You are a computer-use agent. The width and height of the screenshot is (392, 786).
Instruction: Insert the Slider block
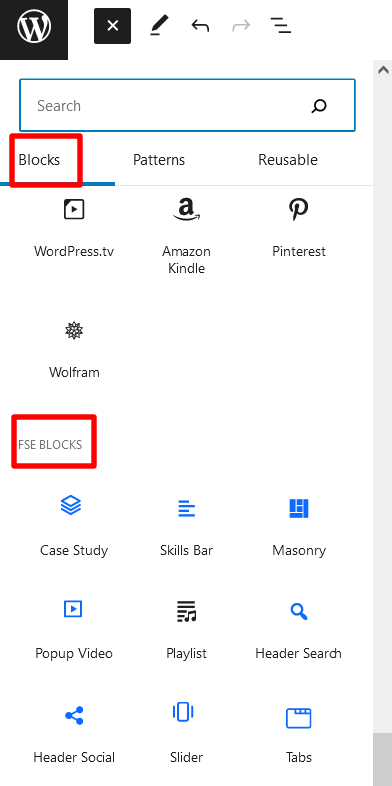point(186,734)
